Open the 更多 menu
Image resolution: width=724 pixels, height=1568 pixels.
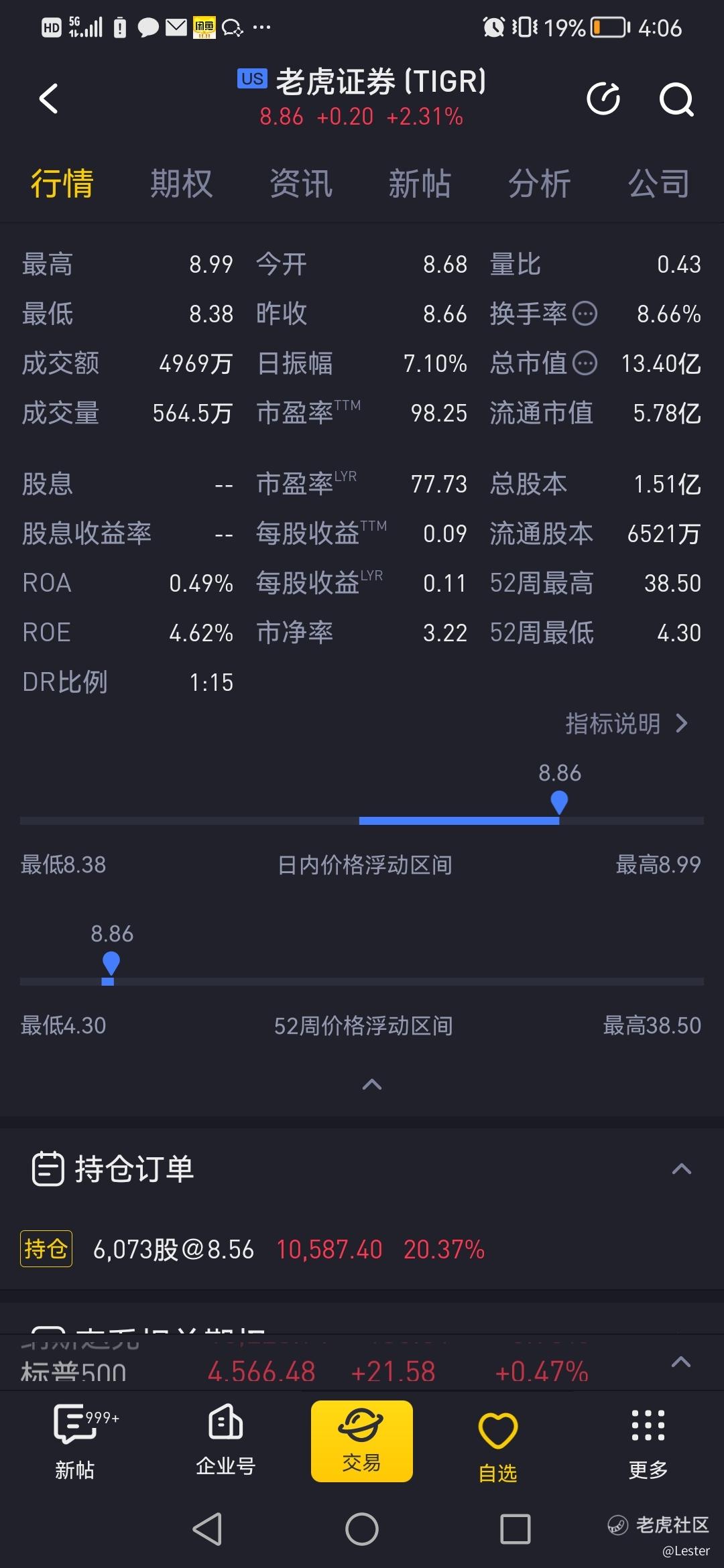coord(648,1442)
